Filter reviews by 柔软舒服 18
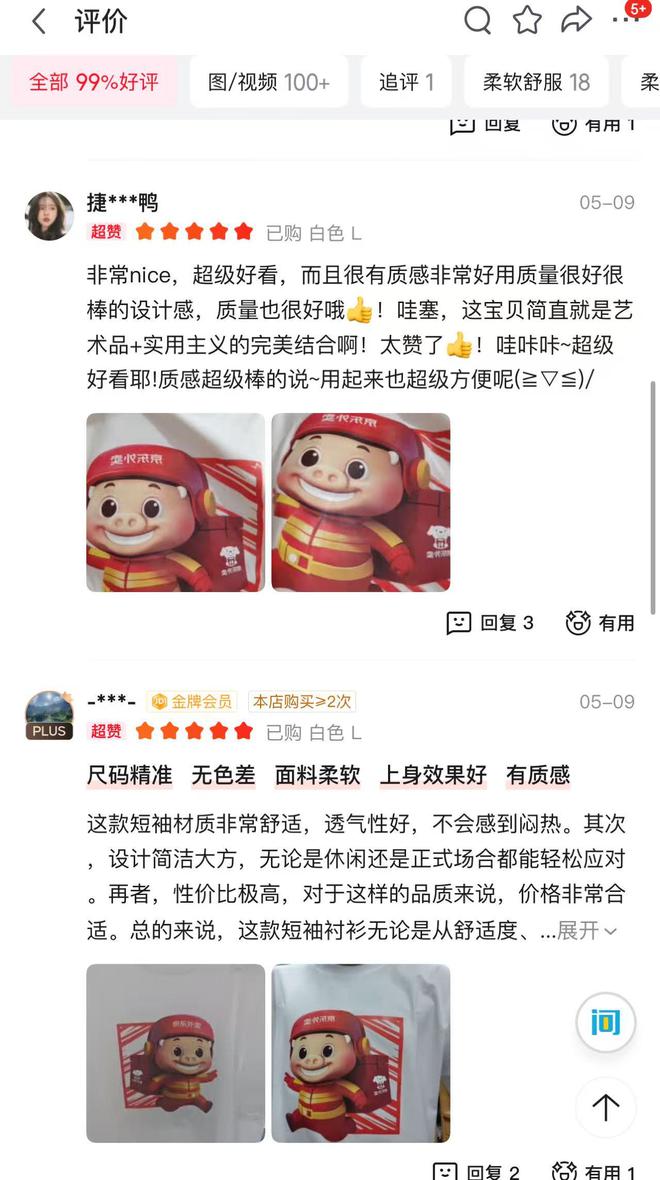660x1180 pixels. [536, 82]
